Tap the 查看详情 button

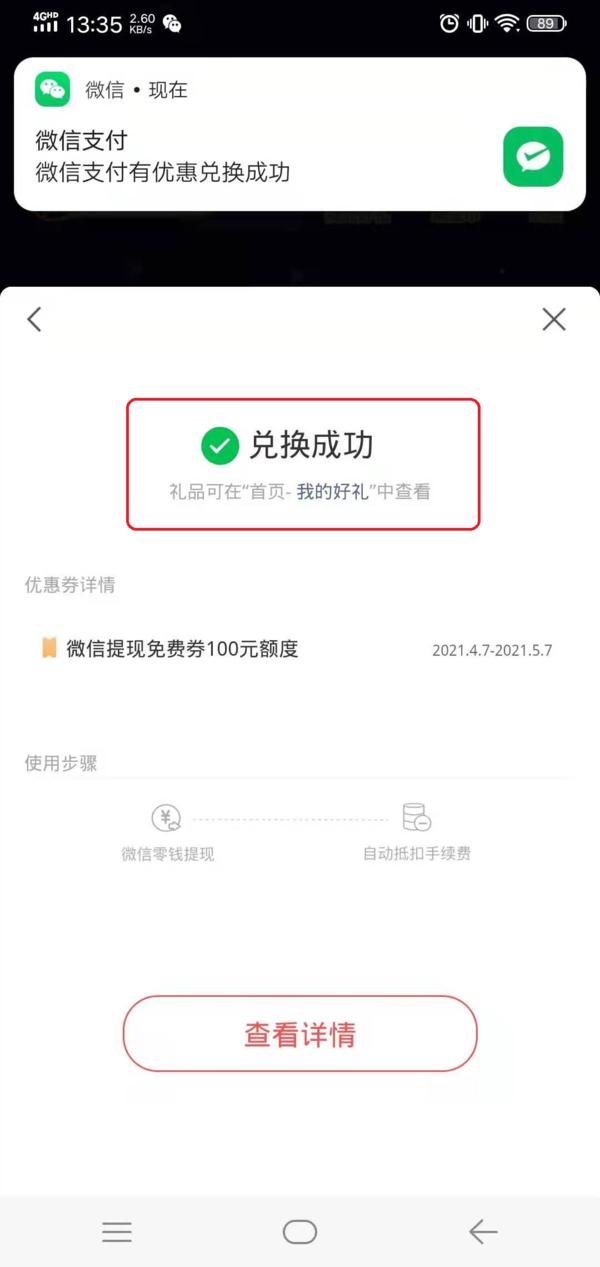299,1034
